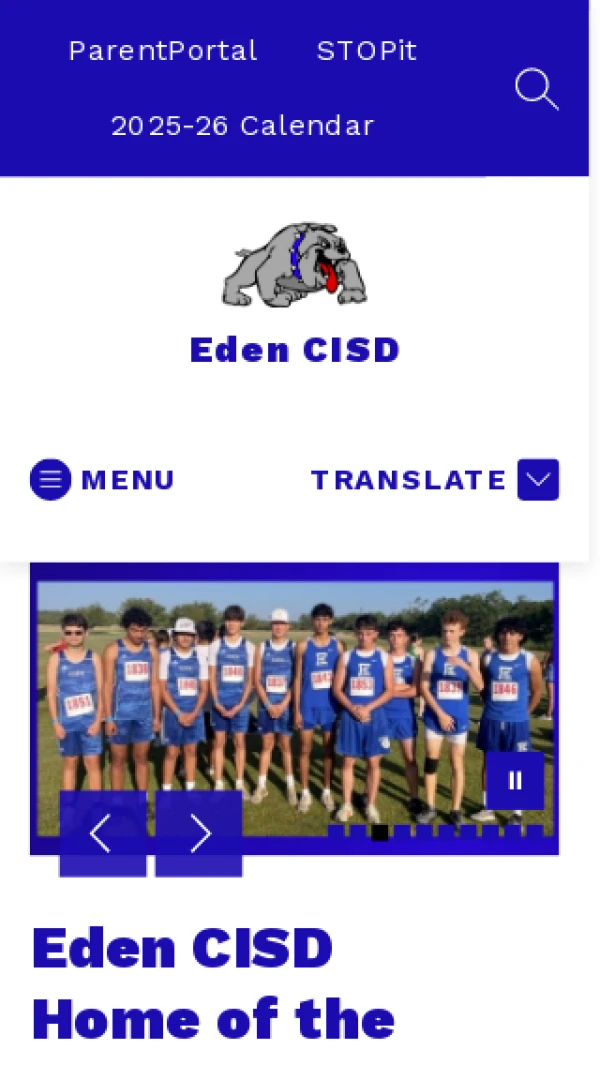The width and height of the screenshot is (600, 1065).
Task: Go to the Eden CISD homepage link
Action: [x=295, y=349]
